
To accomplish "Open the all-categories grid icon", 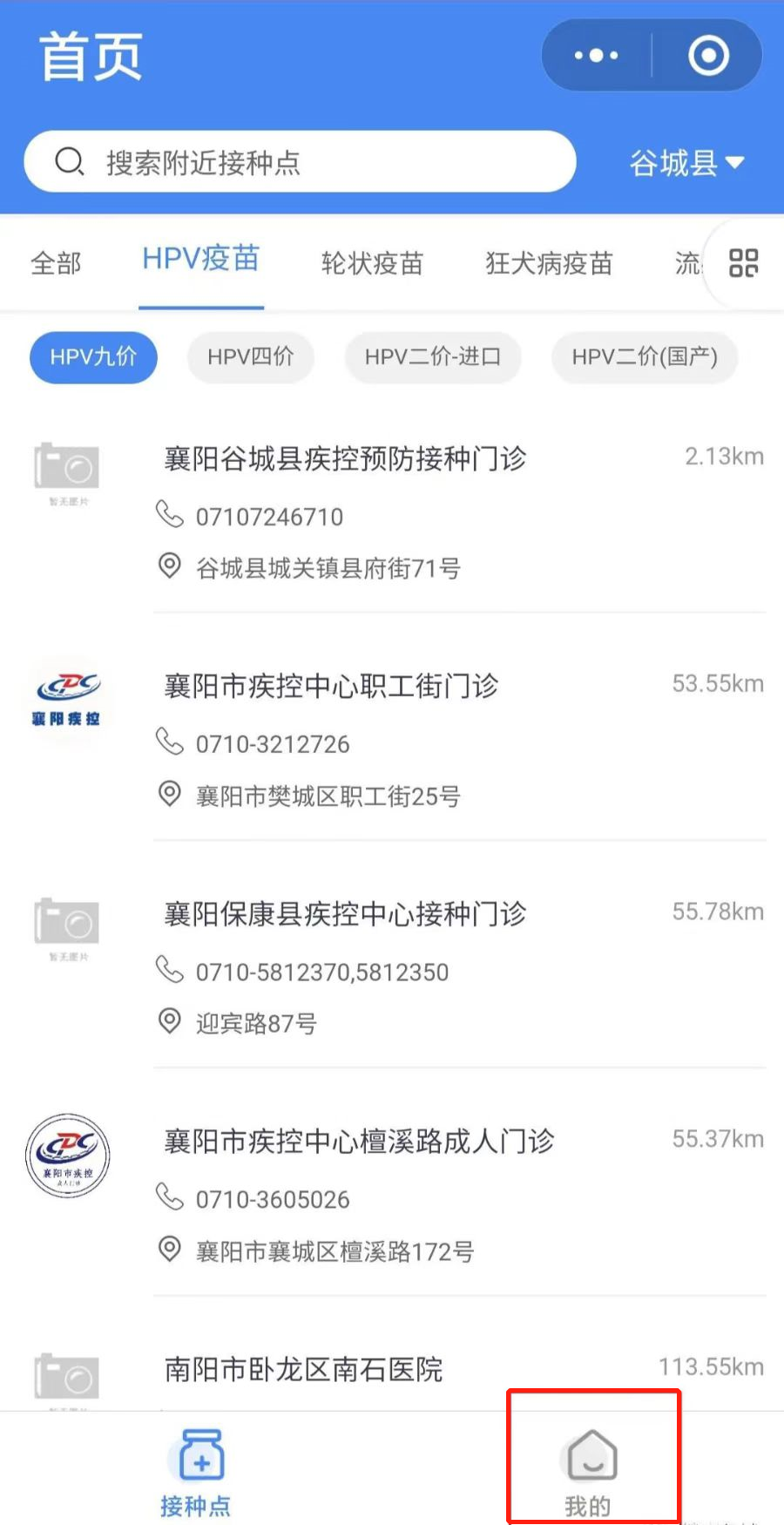I will coord(743,262).
